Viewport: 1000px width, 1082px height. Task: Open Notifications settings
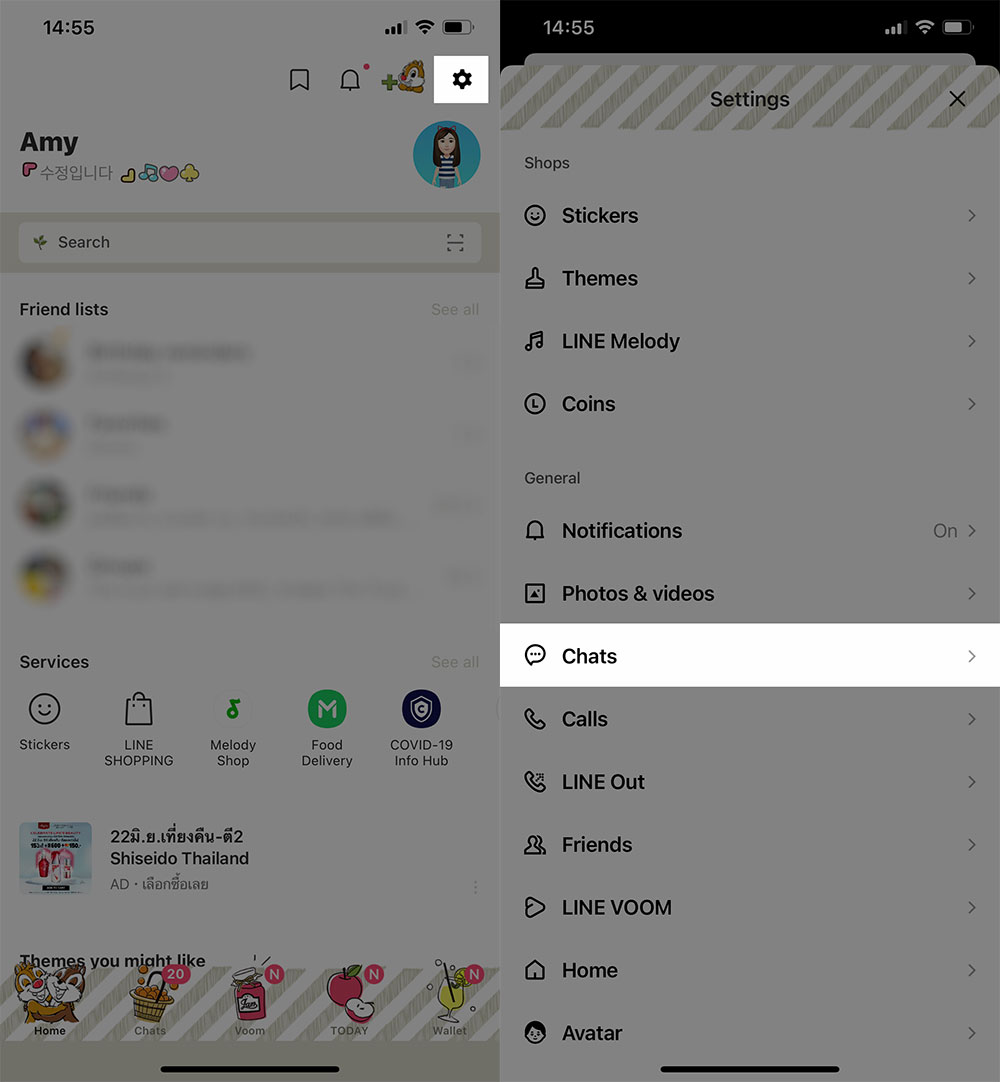click(749, 531)
